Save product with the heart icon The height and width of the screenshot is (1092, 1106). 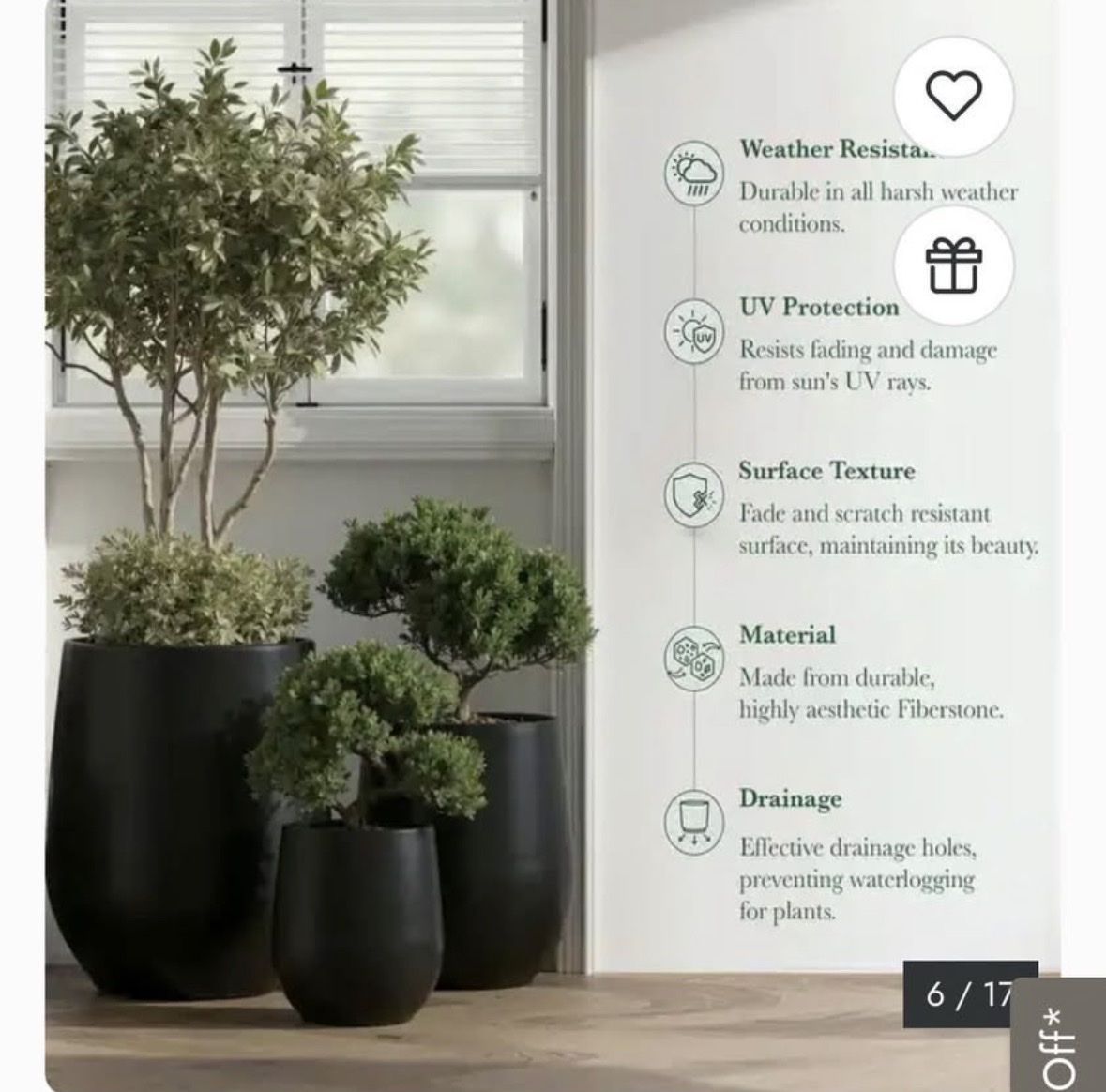(954, 96)
